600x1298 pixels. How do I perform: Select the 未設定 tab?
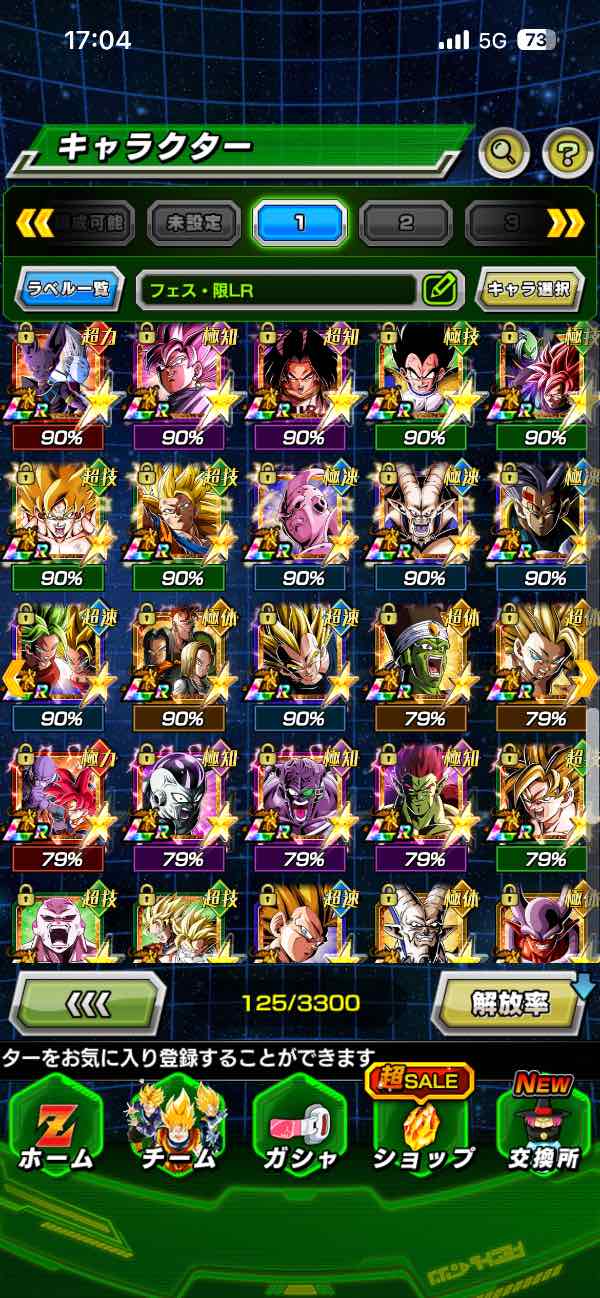click(x=194, y=223)
